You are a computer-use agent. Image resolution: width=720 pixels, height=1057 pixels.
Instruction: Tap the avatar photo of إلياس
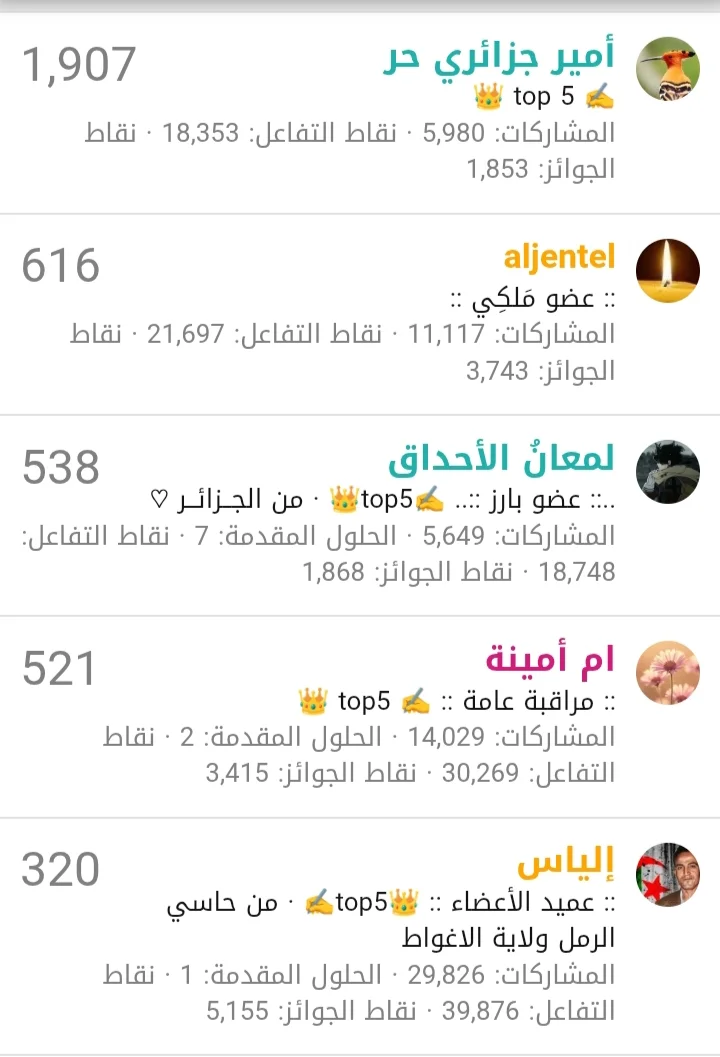point(668,874)
